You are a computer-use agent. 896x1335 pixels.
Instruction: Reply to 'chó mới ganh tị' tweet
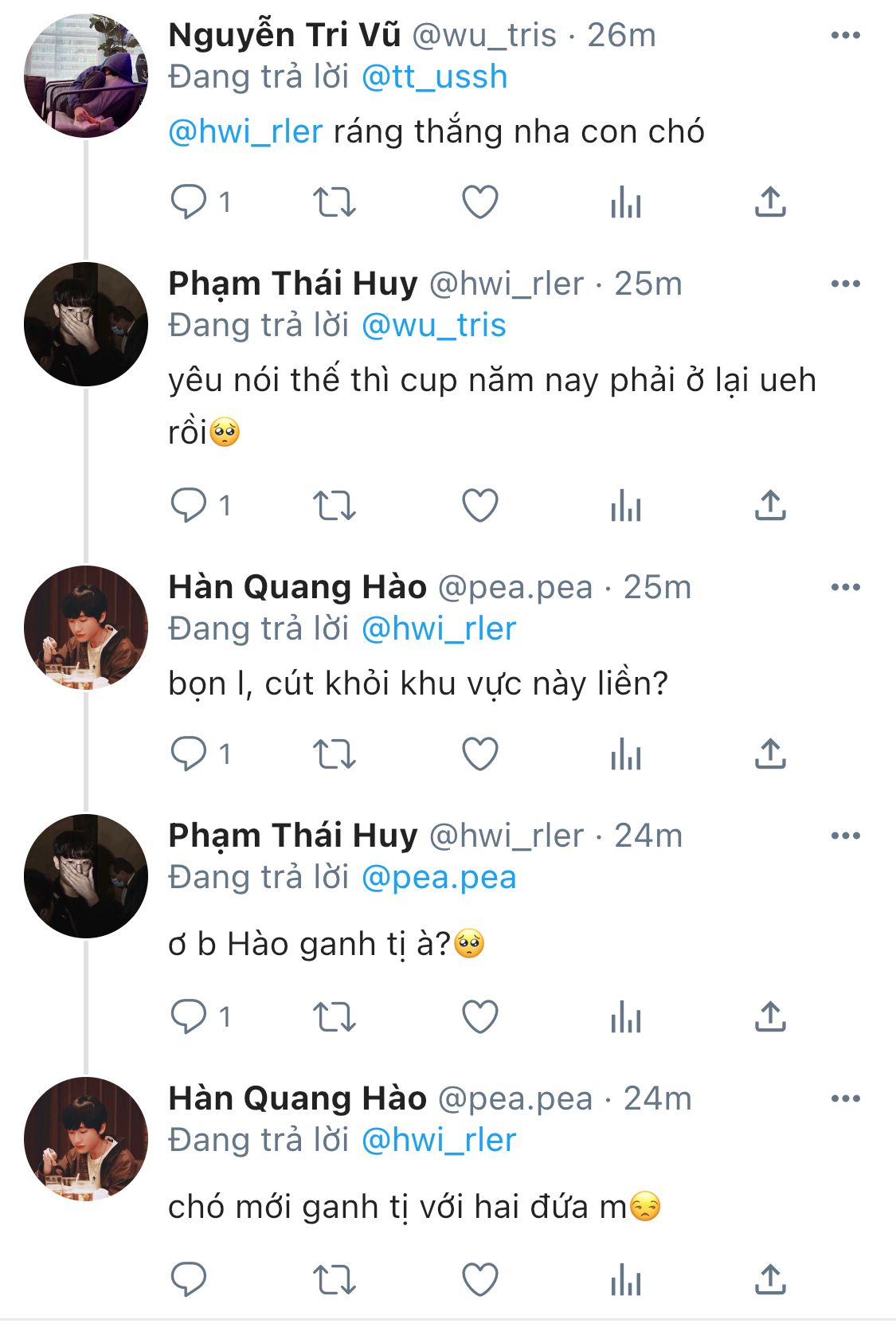[190, 1279]
